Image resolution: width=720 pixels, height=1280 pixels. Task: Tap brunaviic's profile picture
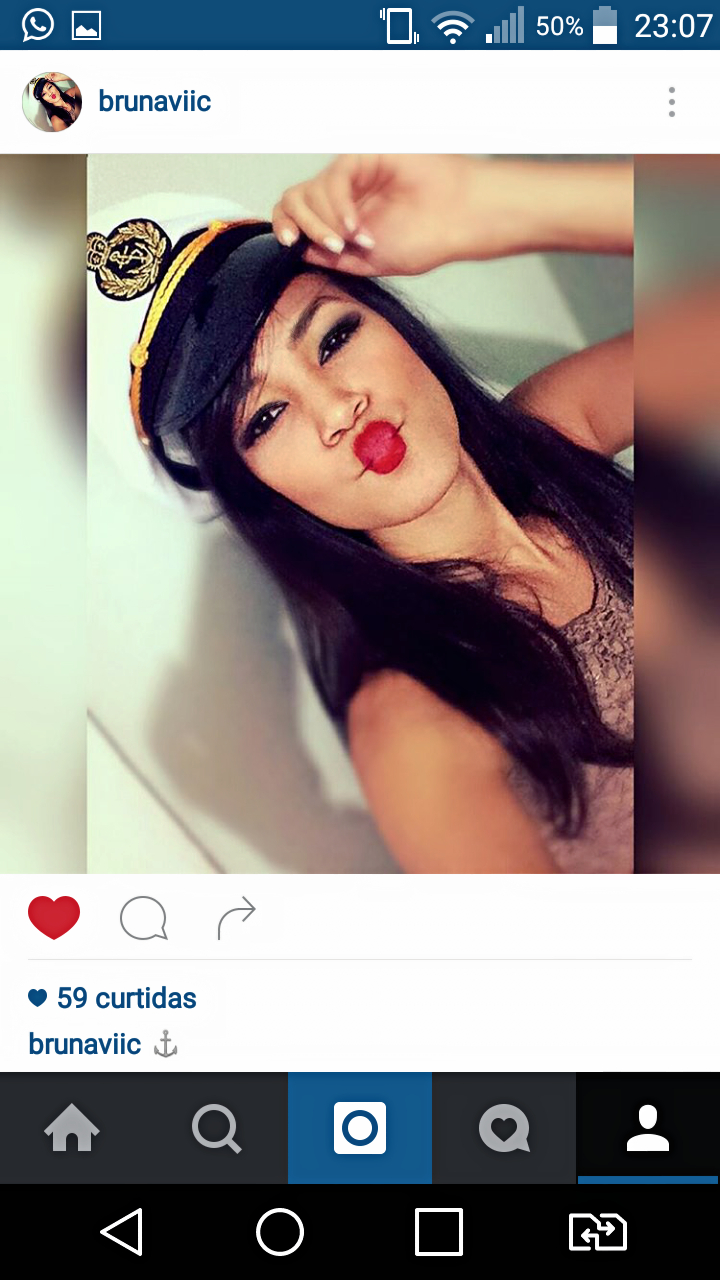pos(52,102)
